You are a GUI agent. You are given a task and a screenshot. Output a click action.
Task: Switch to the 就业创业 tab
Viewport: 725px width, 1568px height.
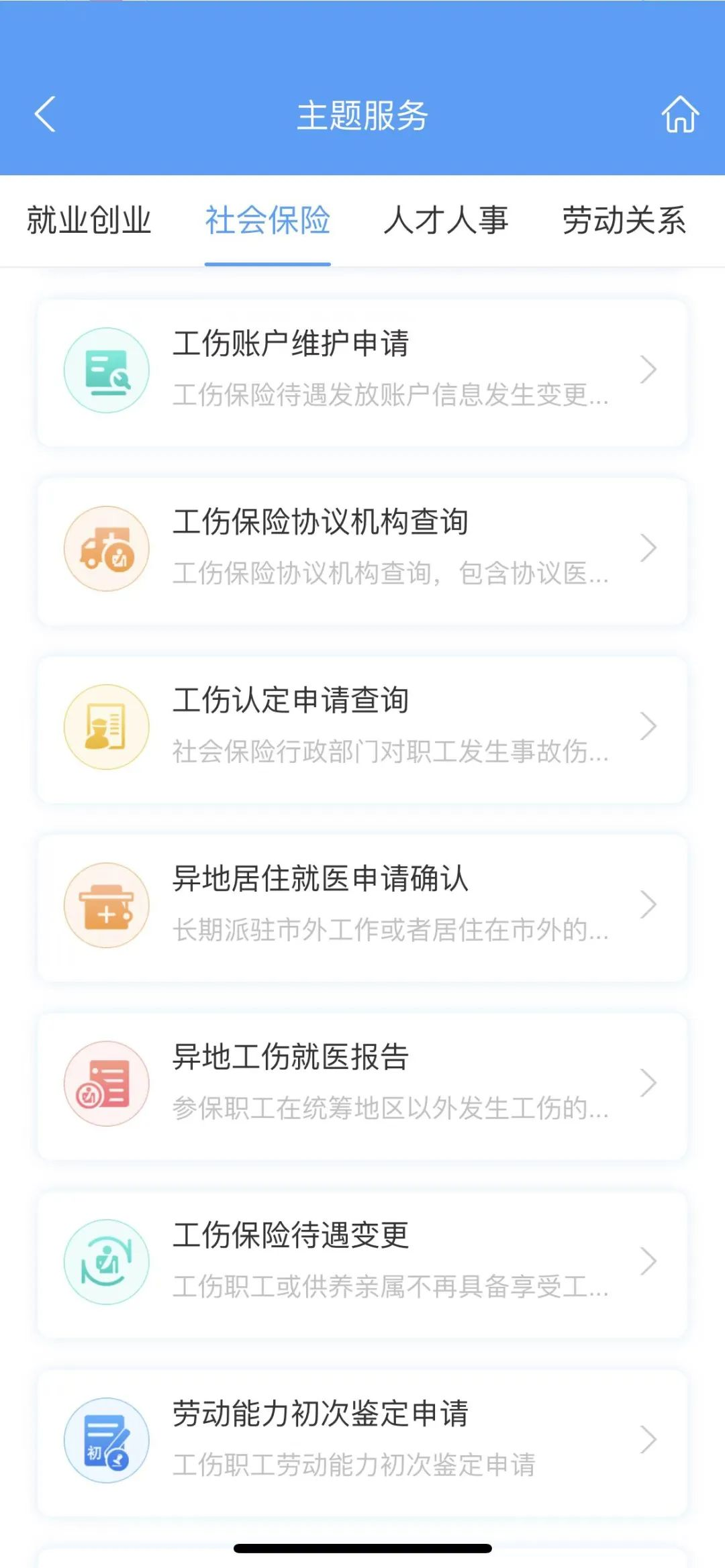tap(89, 221)
